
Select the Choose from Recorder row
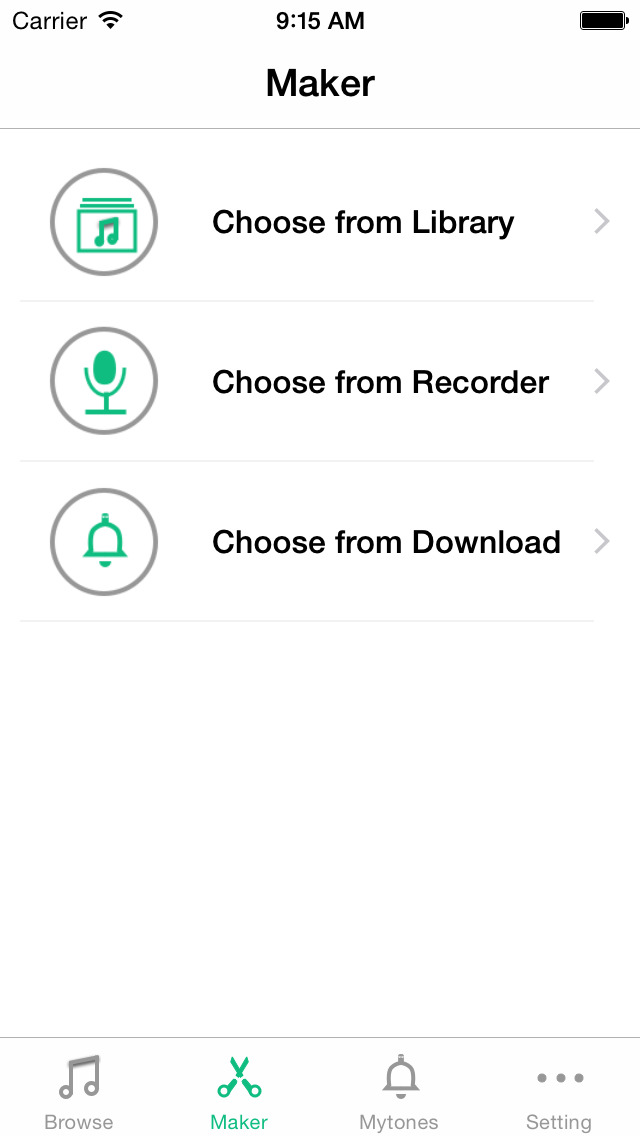(x=320, y=381)
